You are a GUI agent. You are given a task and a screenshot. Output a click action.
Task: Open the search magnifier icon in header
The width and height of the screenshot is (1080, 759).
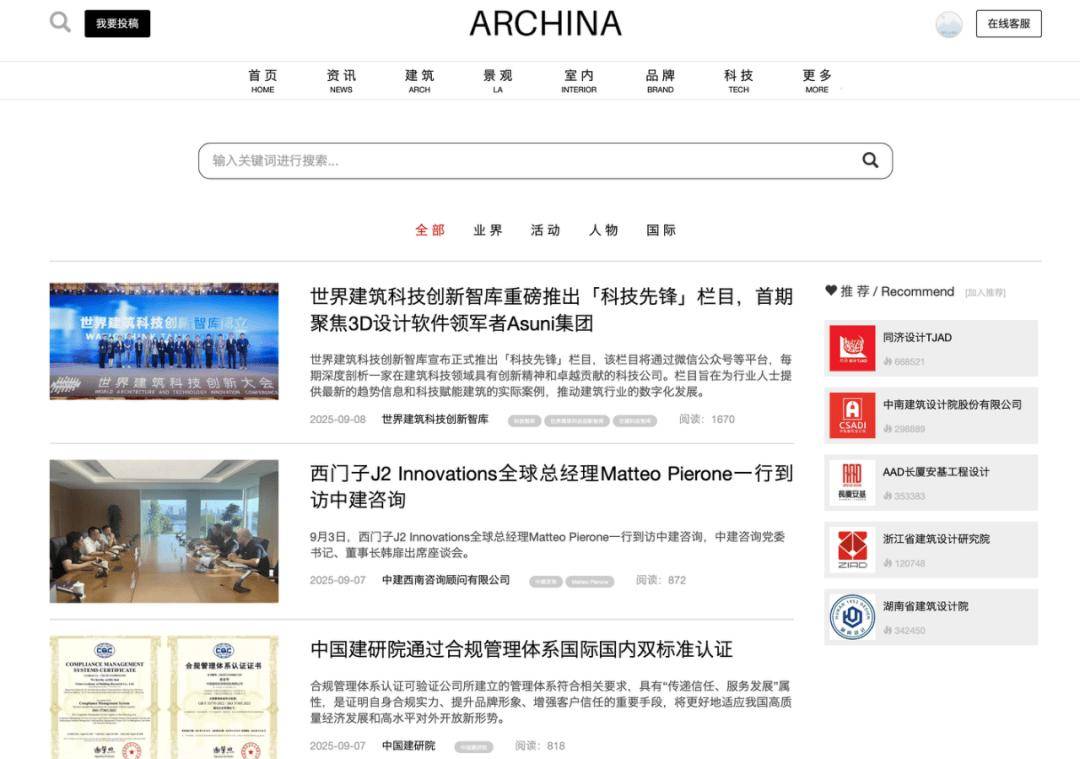pyautogui.click(x=60, y=22)
